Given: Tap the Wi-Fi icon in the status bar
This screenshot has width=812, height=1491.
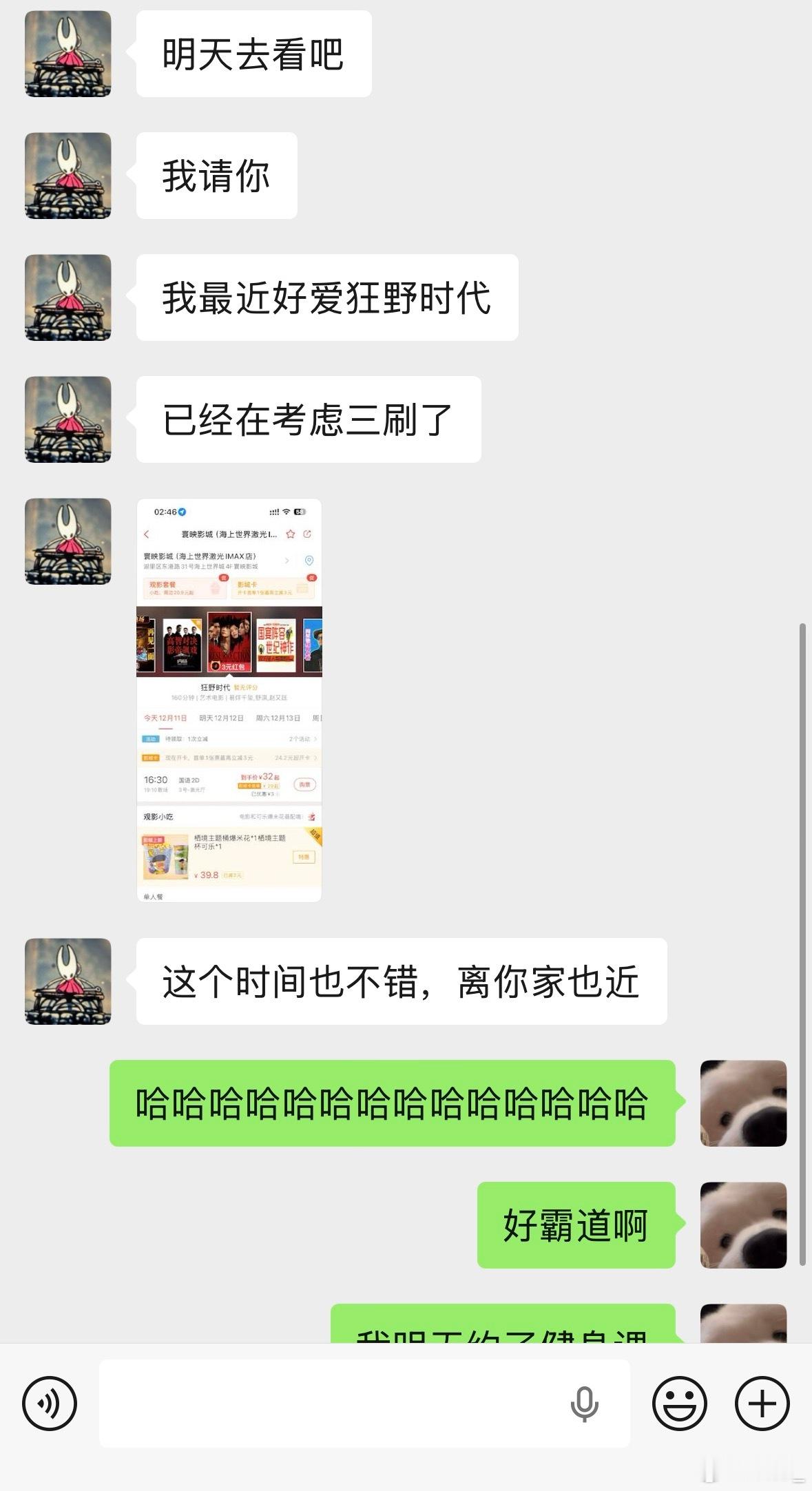Looking at the screenshot, I should [x=287, y=512].
